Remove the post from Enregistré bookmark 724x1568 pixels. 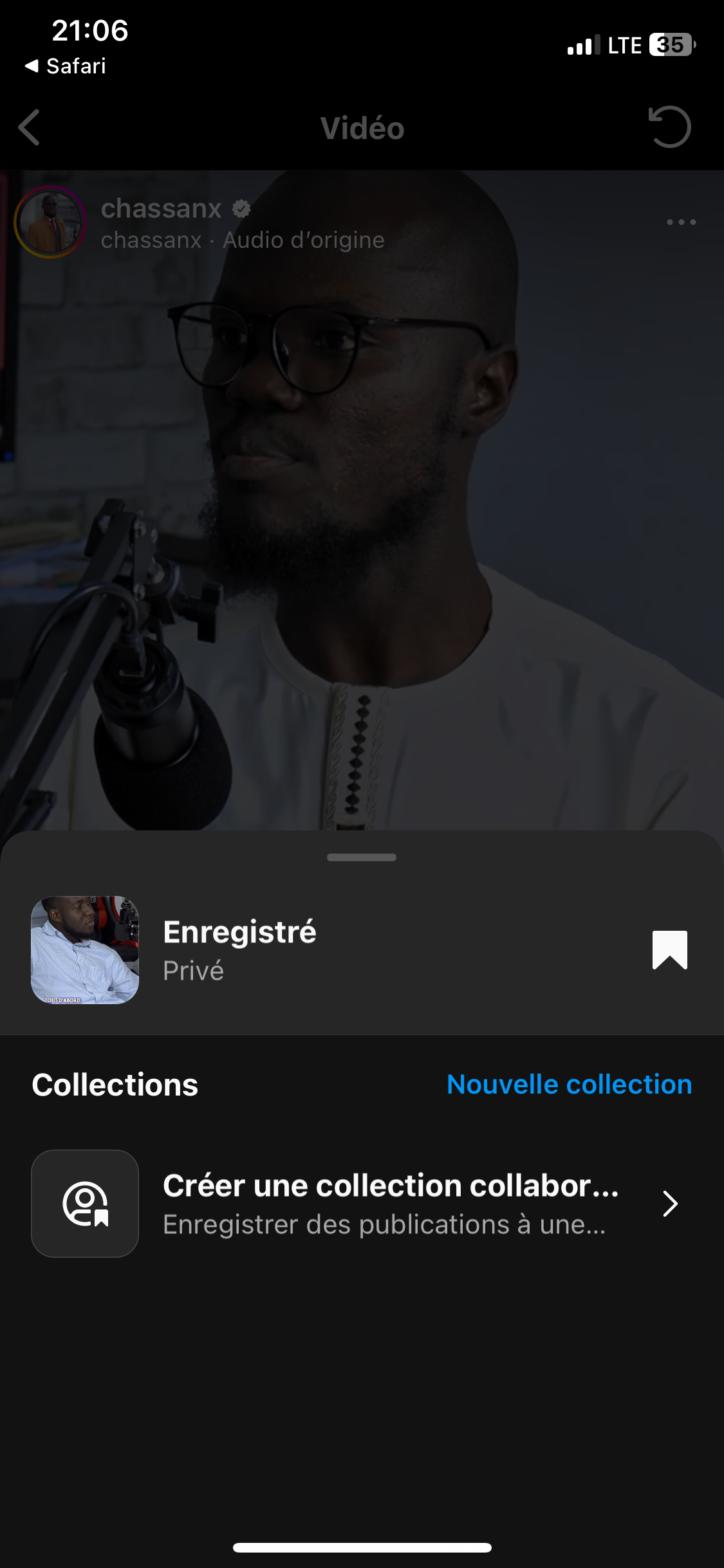(x=669, y=950)
